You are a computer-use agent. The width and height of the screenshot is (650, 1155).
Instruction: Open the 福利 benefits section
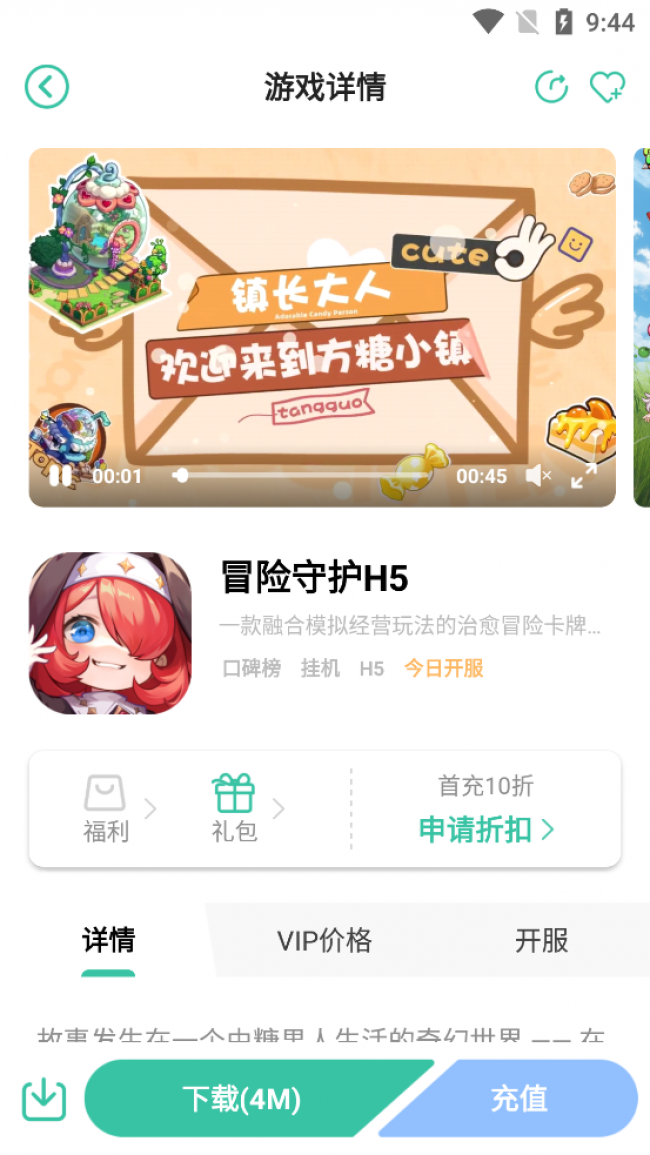pos(106,808)
